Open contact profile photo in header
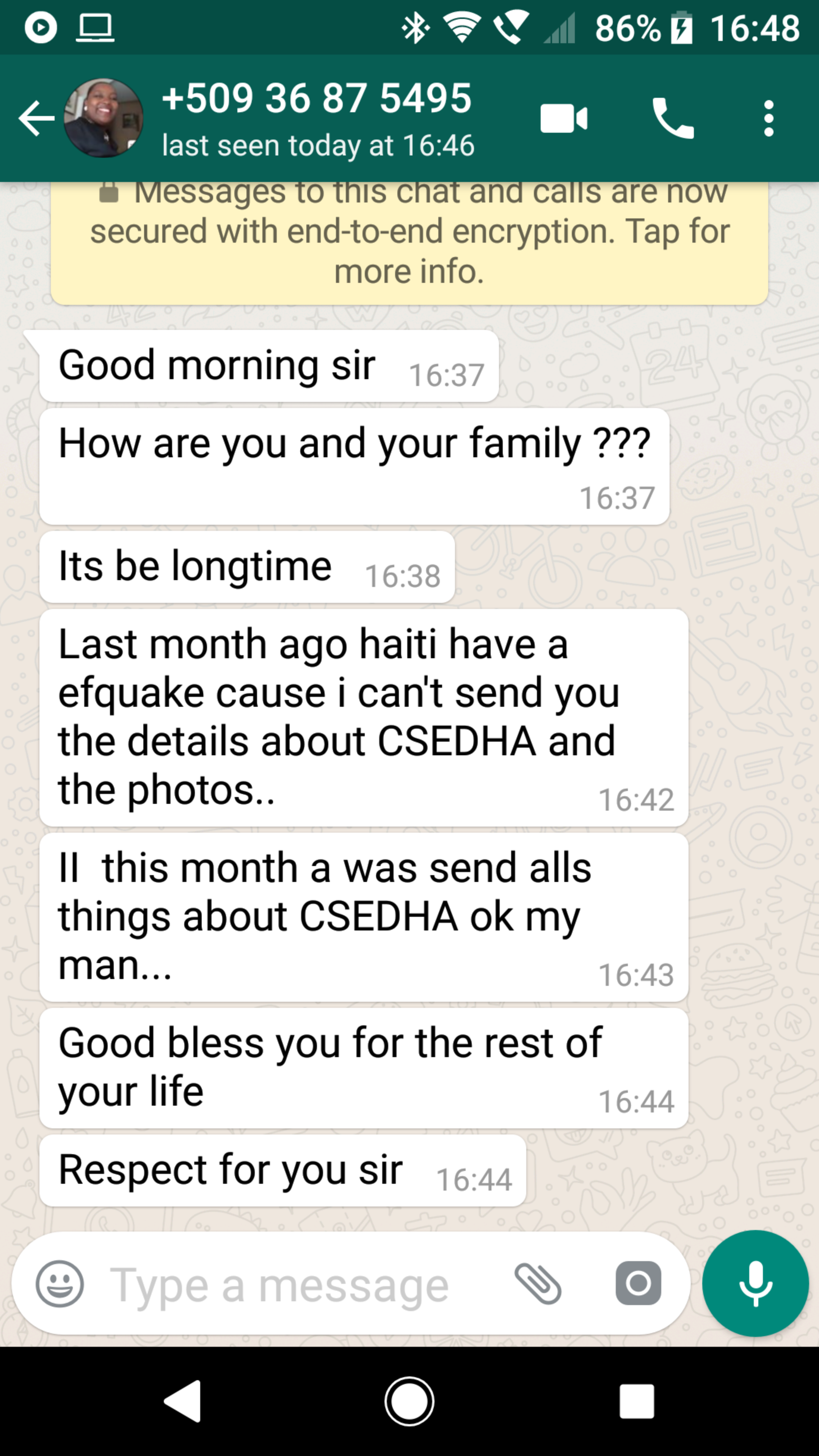The width and height of the screenshot is (819, 1456). (103, 118)
